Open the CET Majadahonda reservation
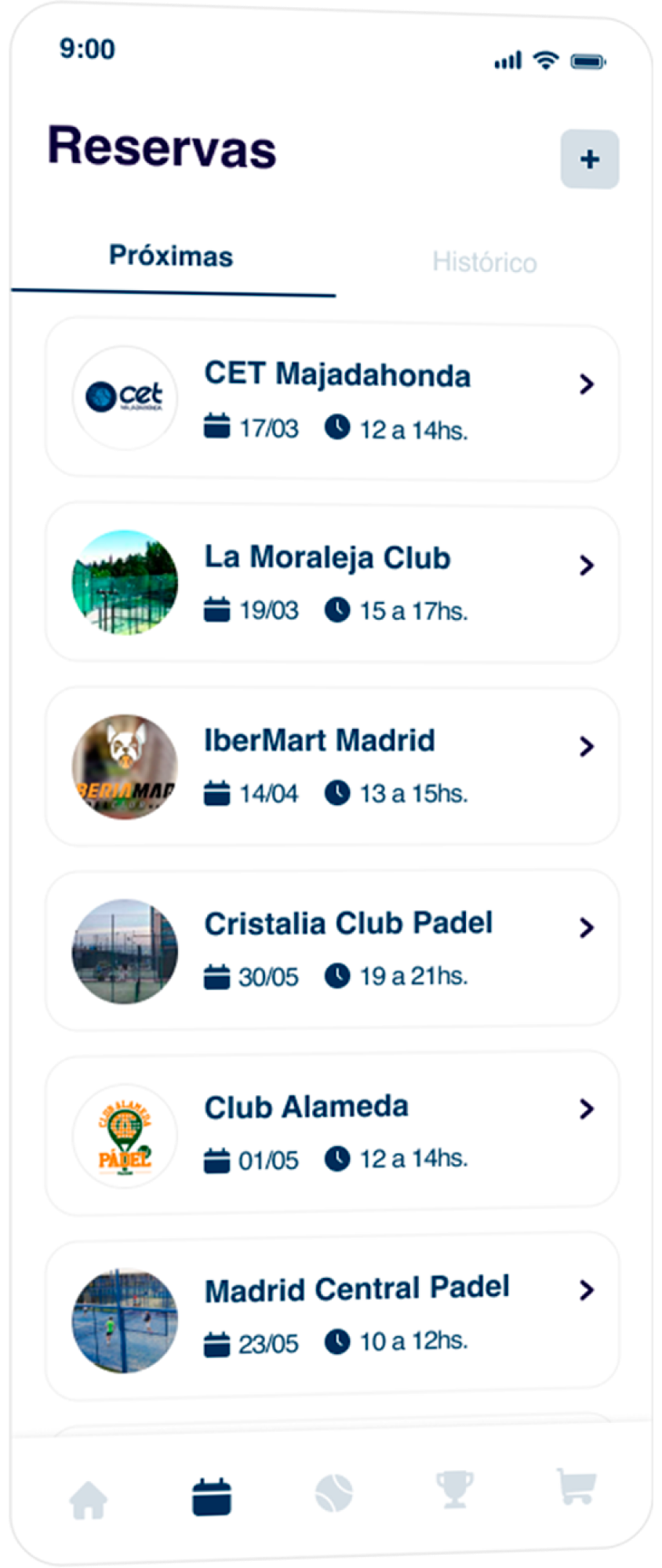The image size is (662, 1568). (332, 400)
